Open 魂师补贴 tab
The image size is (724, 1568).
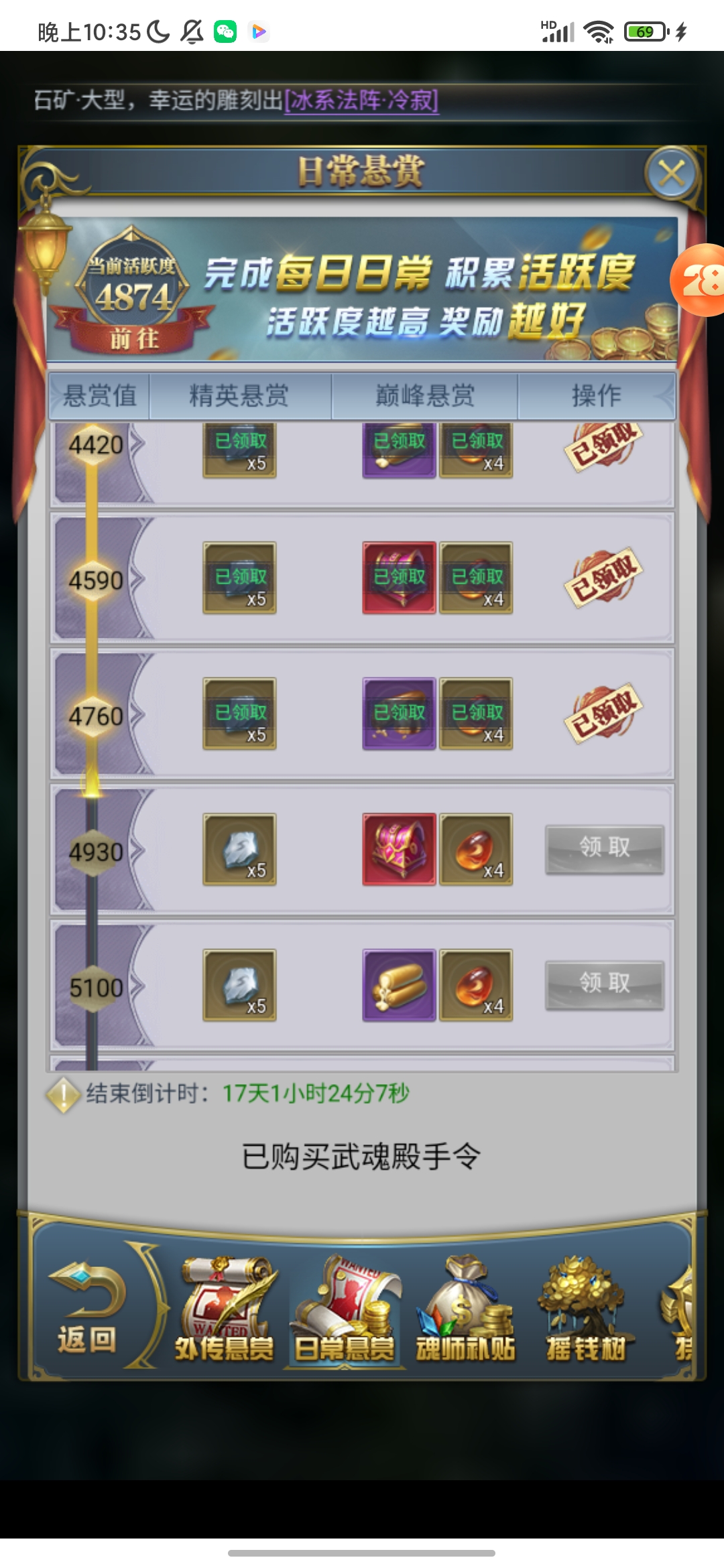(x=465, y=1310)
